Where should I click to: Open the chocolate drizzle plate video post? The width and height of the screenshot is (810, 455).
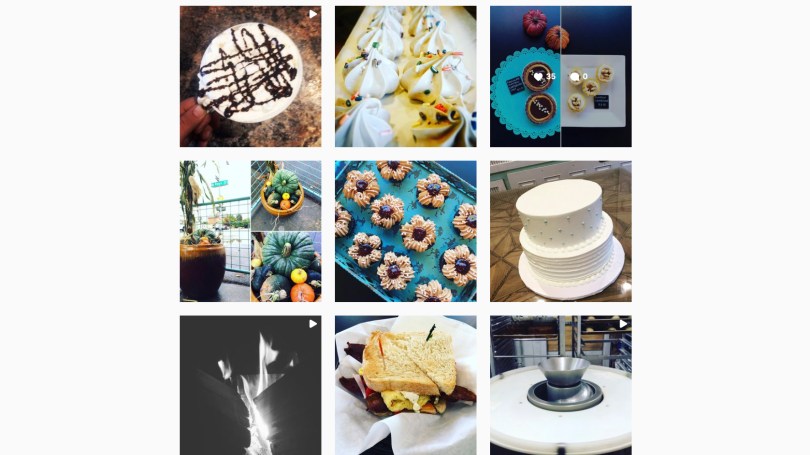tap(250, 76)
